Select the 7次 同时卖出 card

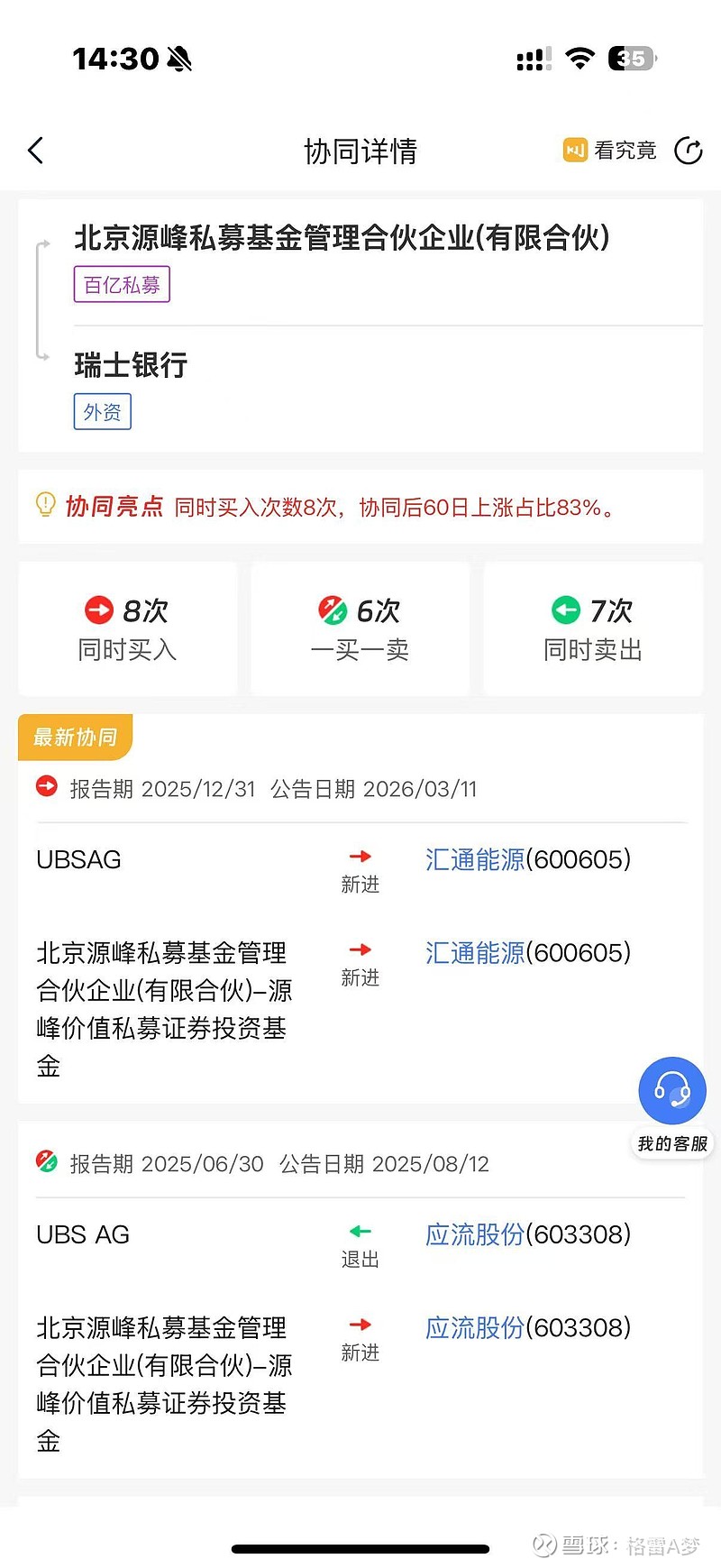coord(593,628)
